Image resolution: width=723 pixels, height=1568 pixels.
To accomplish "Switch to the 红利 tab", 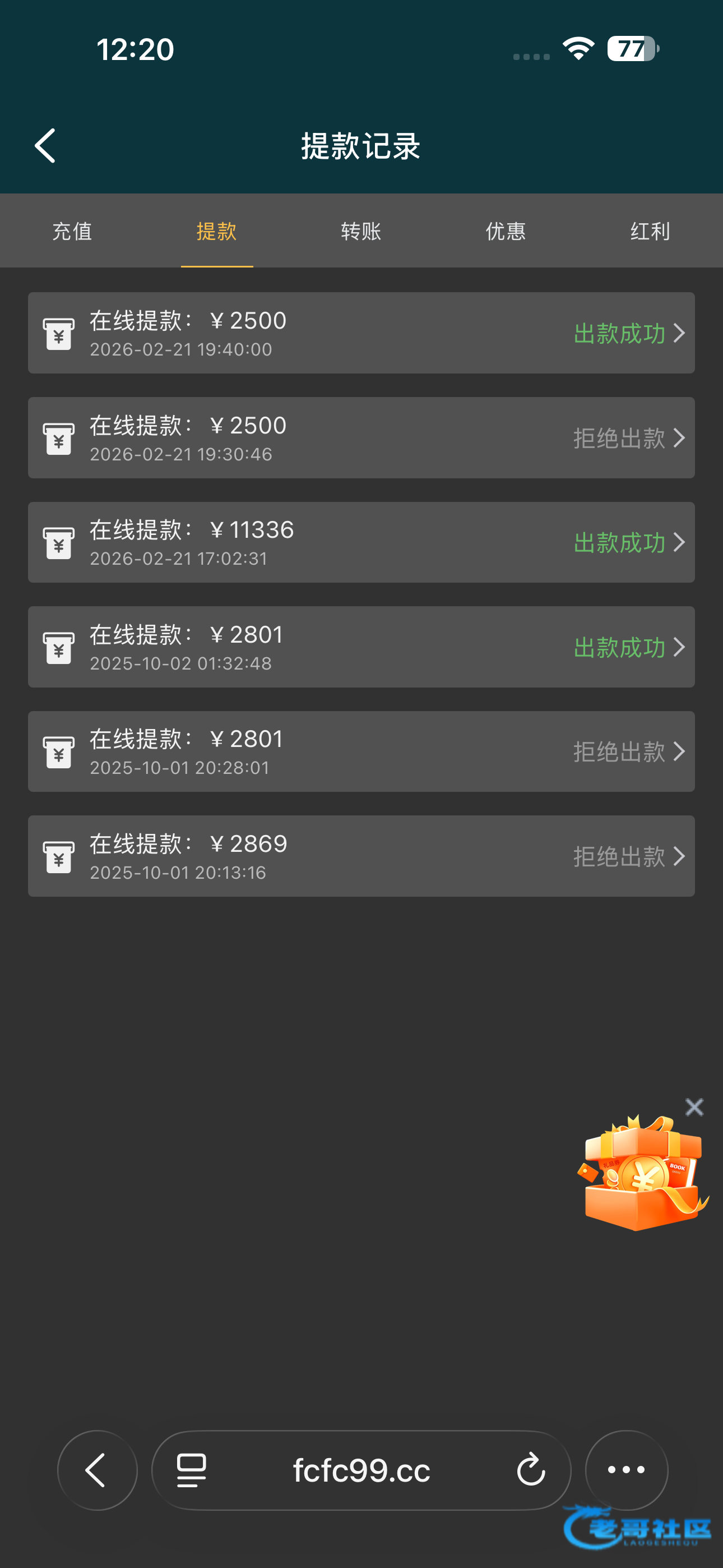I will pos(650,231).
